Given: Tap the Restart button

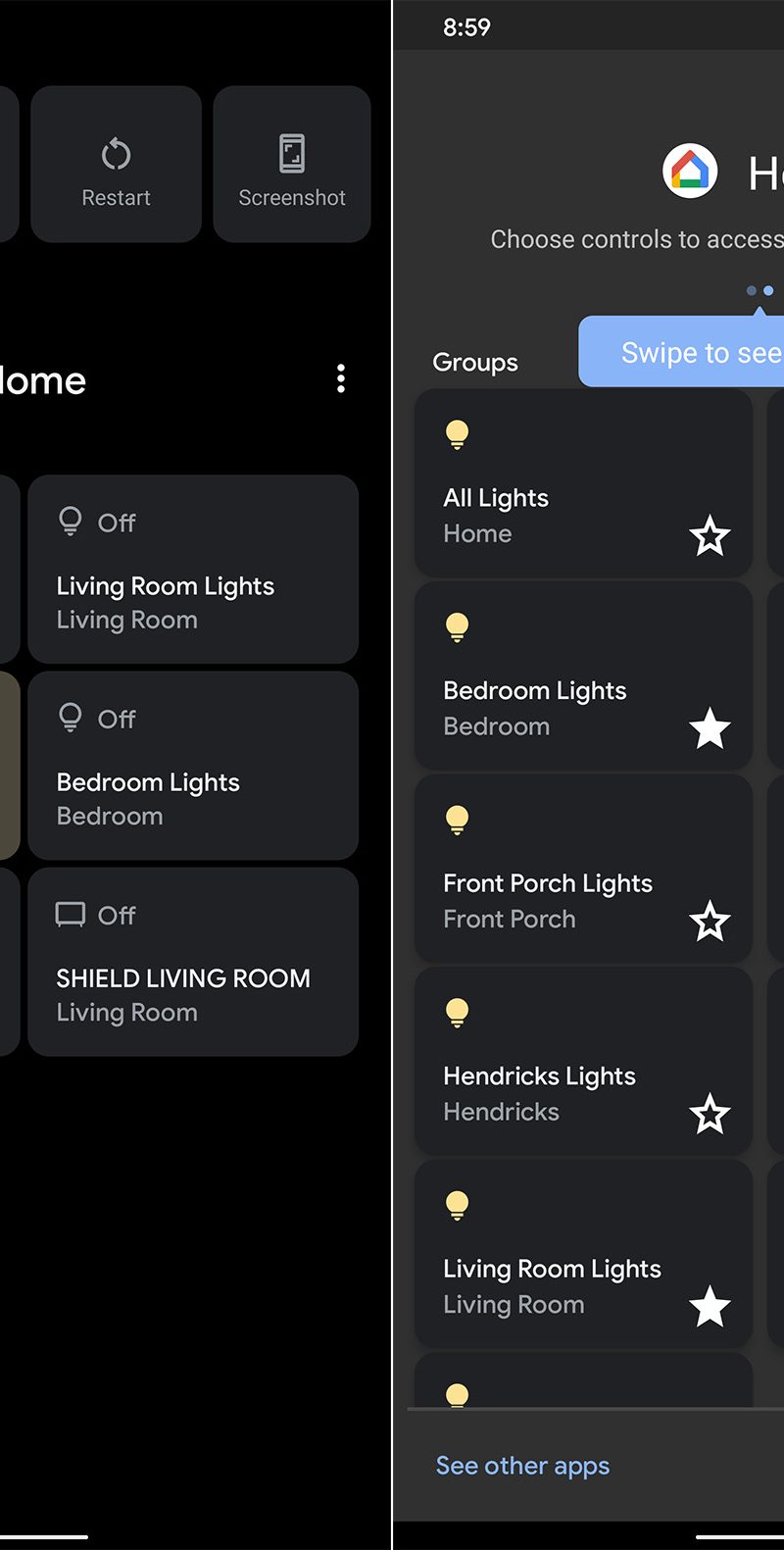Looking at the screenshot, I should coord(116,165).
